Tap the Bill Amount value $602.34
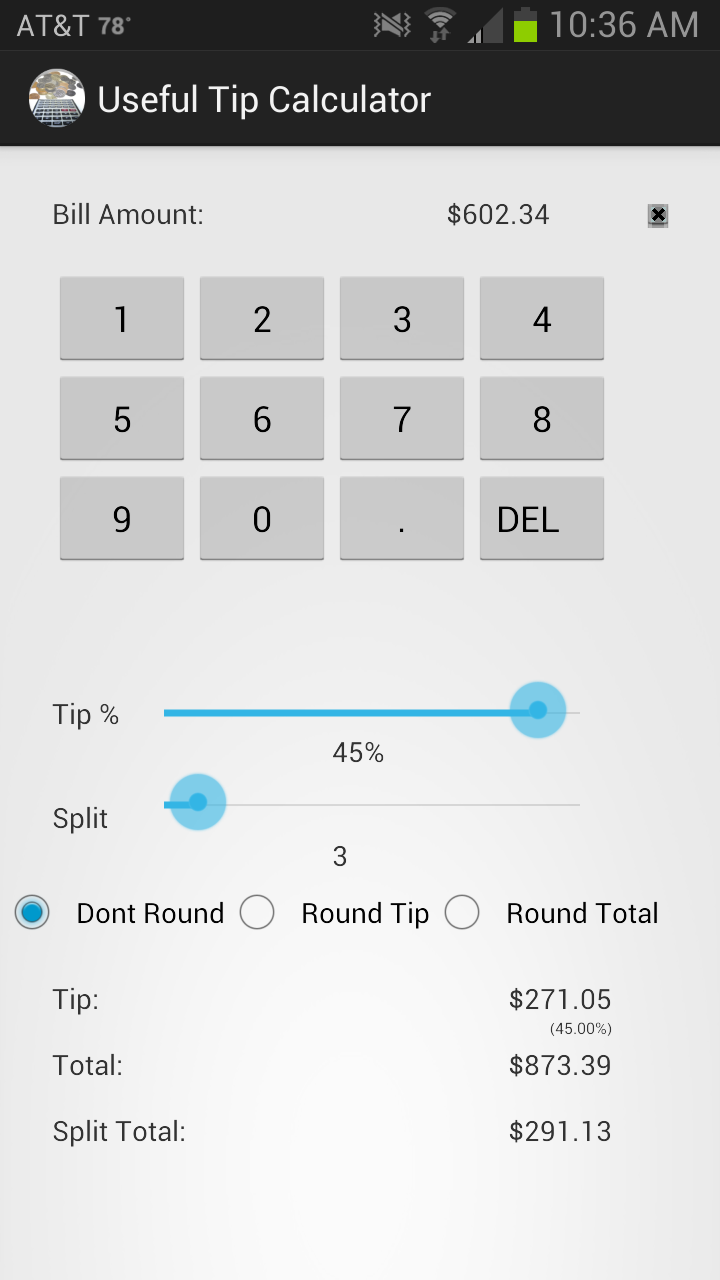The height and width of the screenshot is (1280, 720). point(498,214)
